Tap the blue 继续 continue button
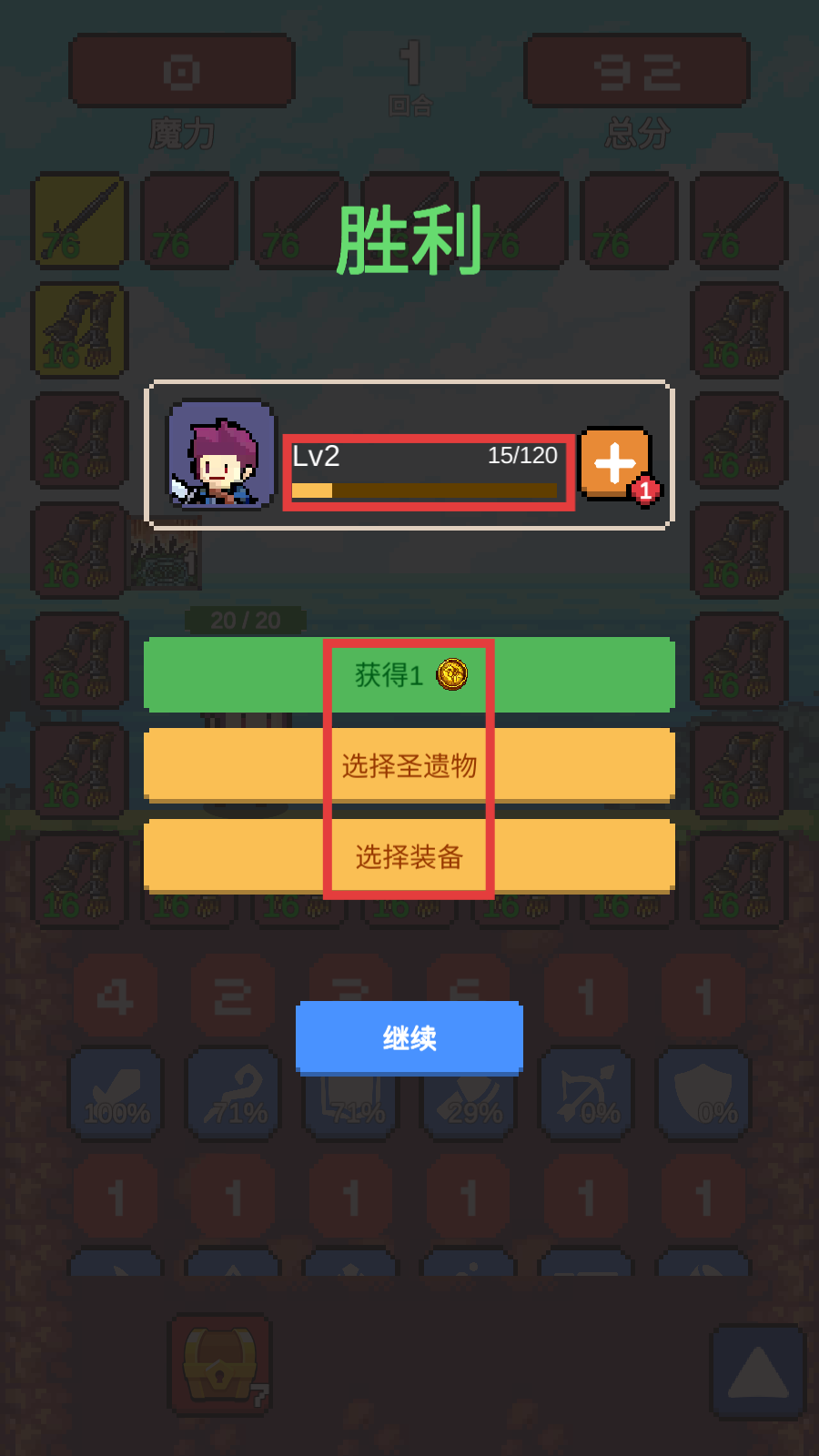 pyautogui.click(x=409, y=1037)
